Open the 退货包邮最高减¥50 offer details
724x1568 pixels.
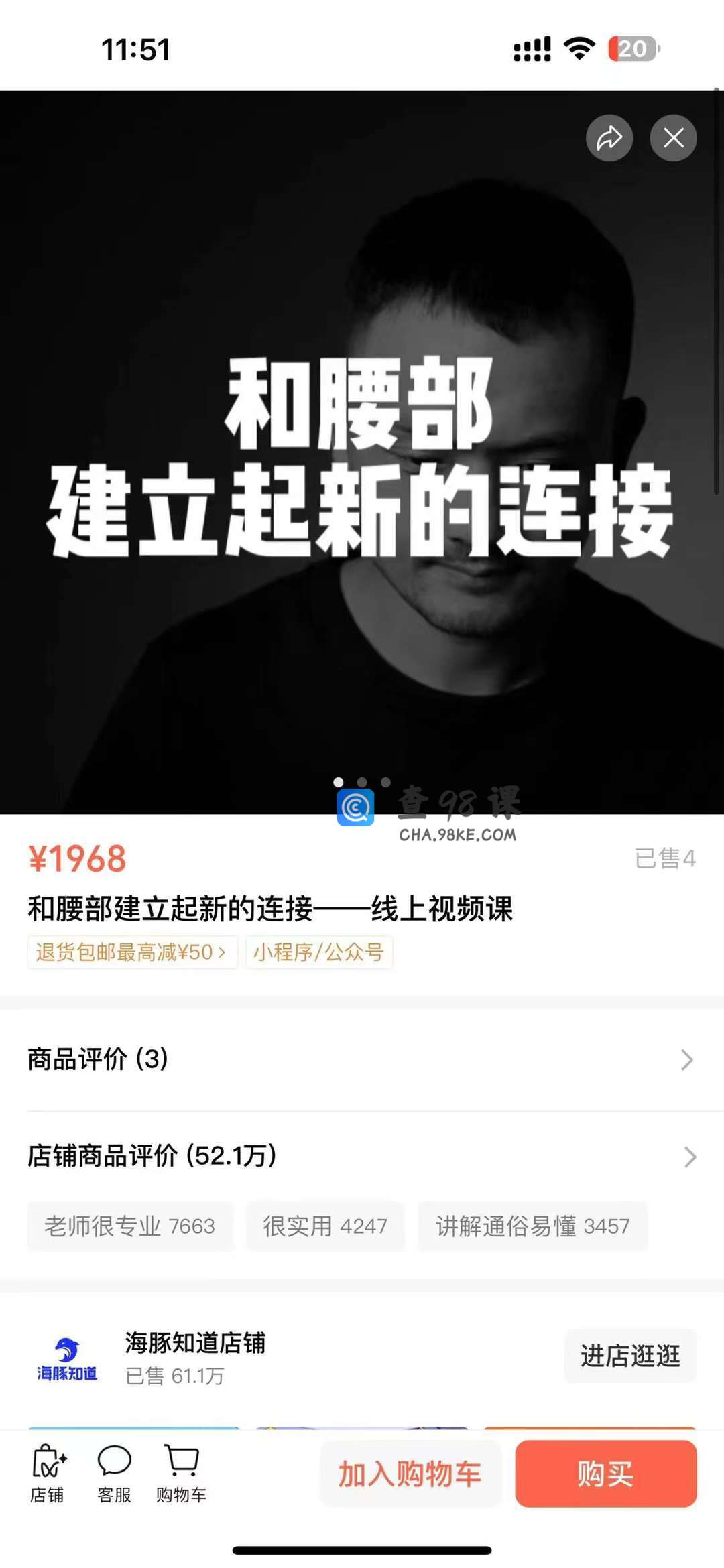[x=132, y=952]
